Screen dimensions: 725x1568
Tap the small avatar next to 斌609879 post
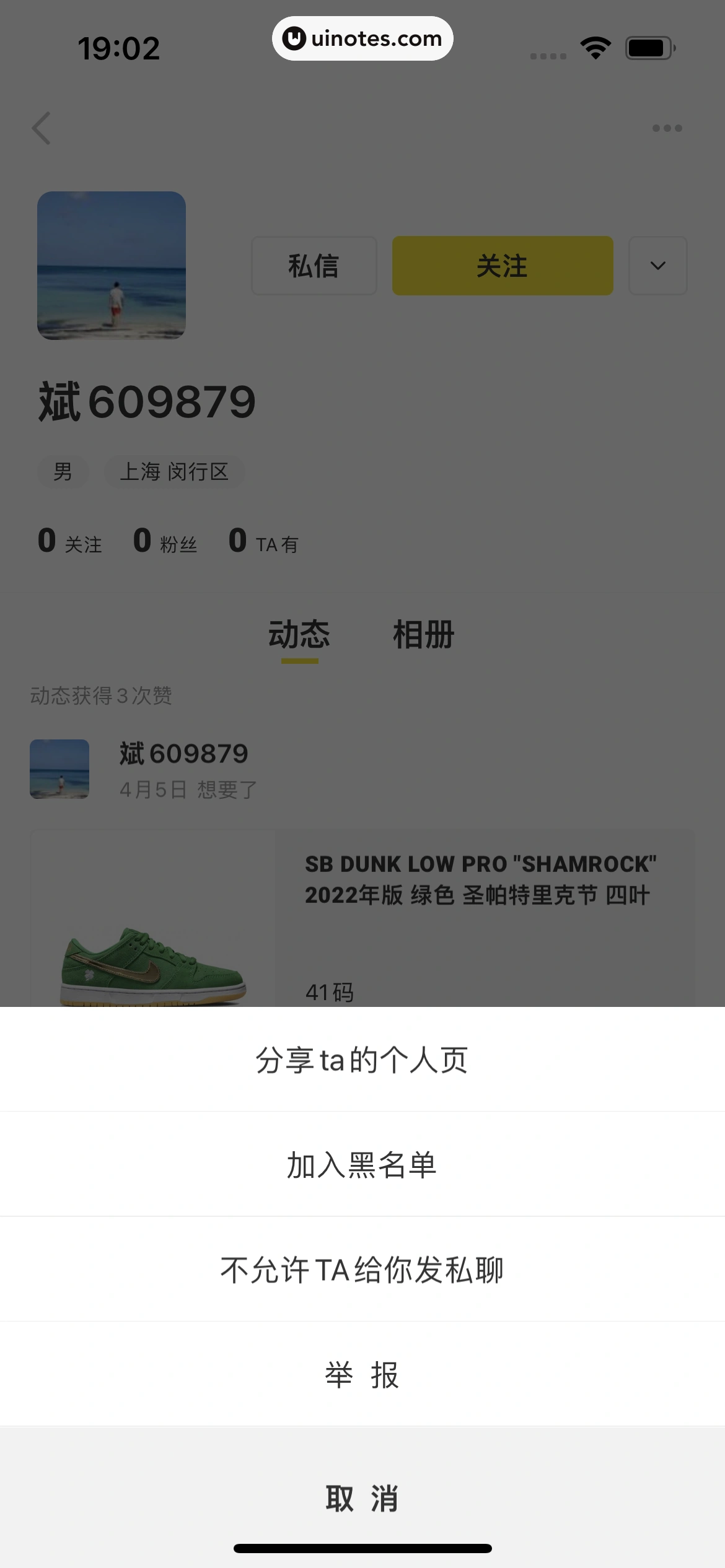(x=59, y=769)
